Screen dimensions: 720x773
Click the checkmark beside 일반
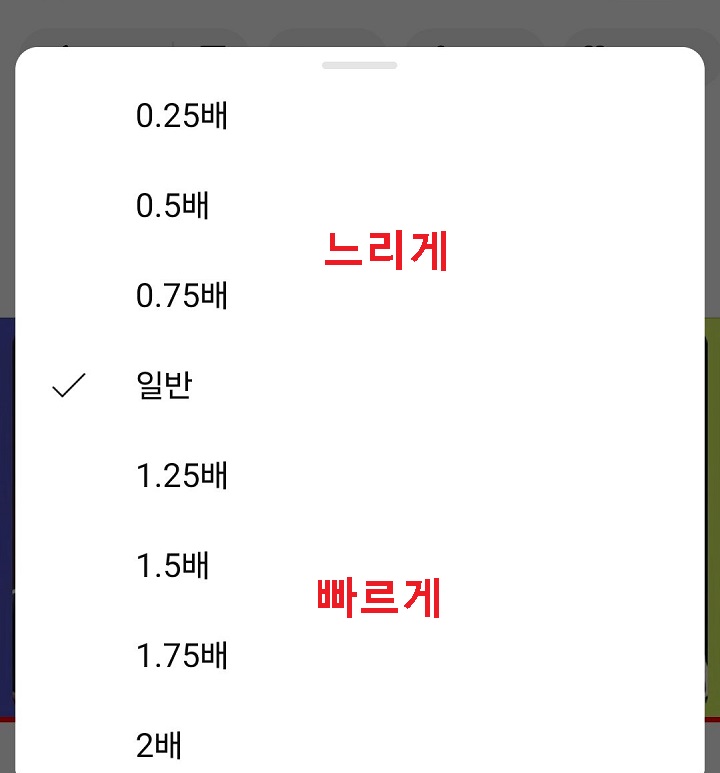point(67,385)
